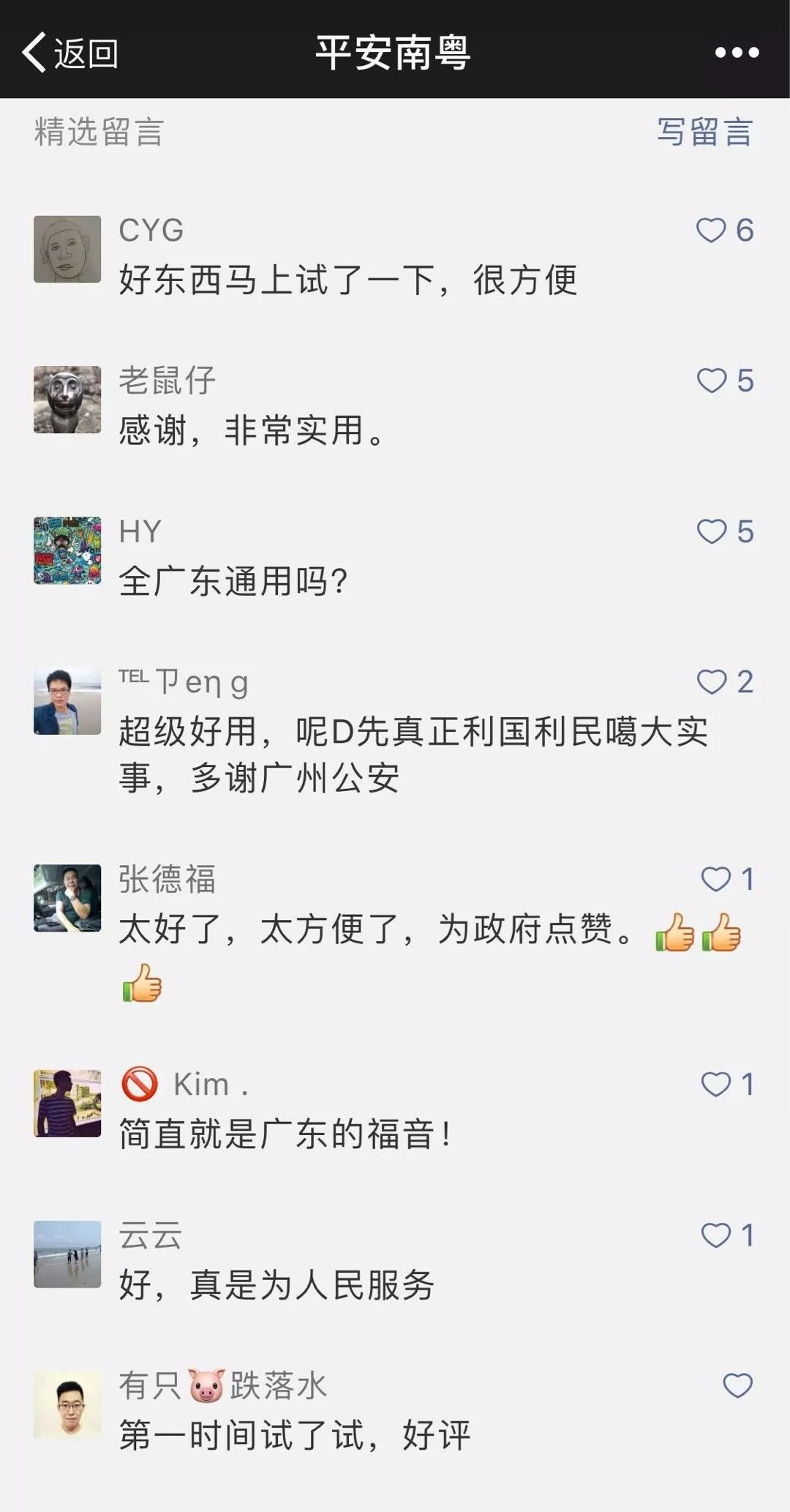Open the three-dot overflow menu
This screenshot has width=790, height=1512.
[737, 53]
